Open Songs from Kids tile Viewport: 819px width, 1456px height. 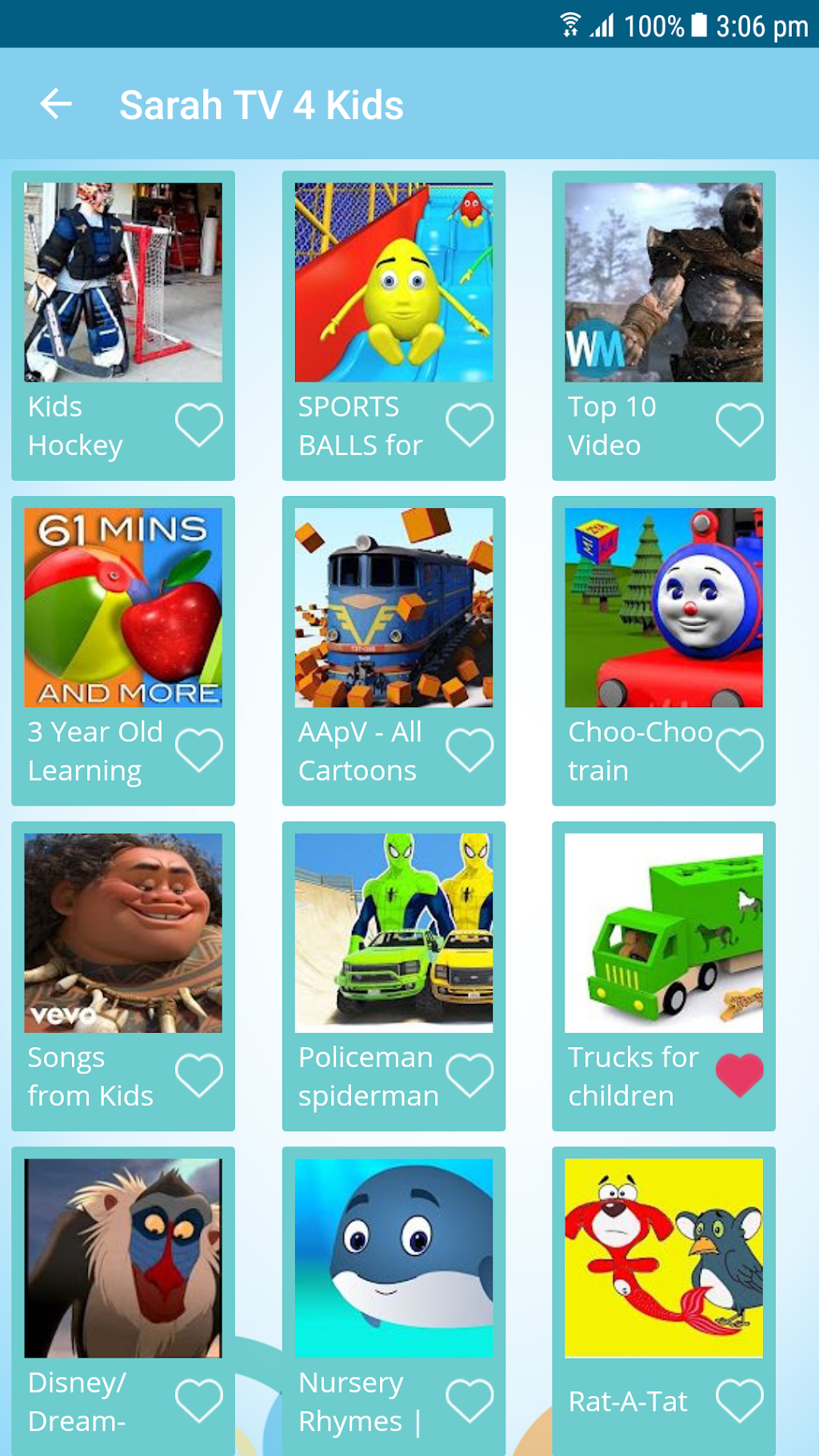tap(123, 933)
